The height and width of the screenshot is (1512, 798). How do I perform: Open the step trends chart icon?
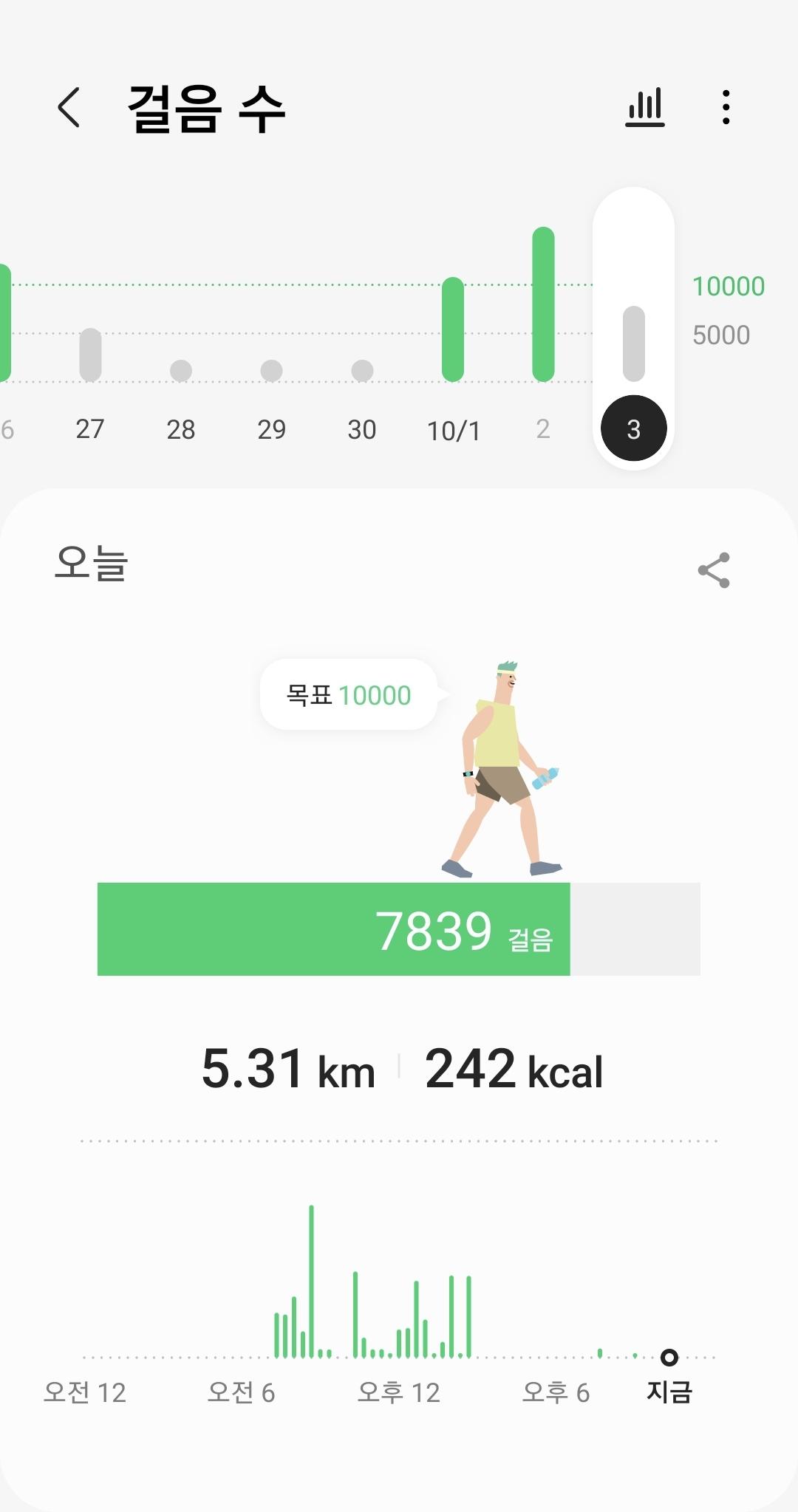click(x=645, y=108)
